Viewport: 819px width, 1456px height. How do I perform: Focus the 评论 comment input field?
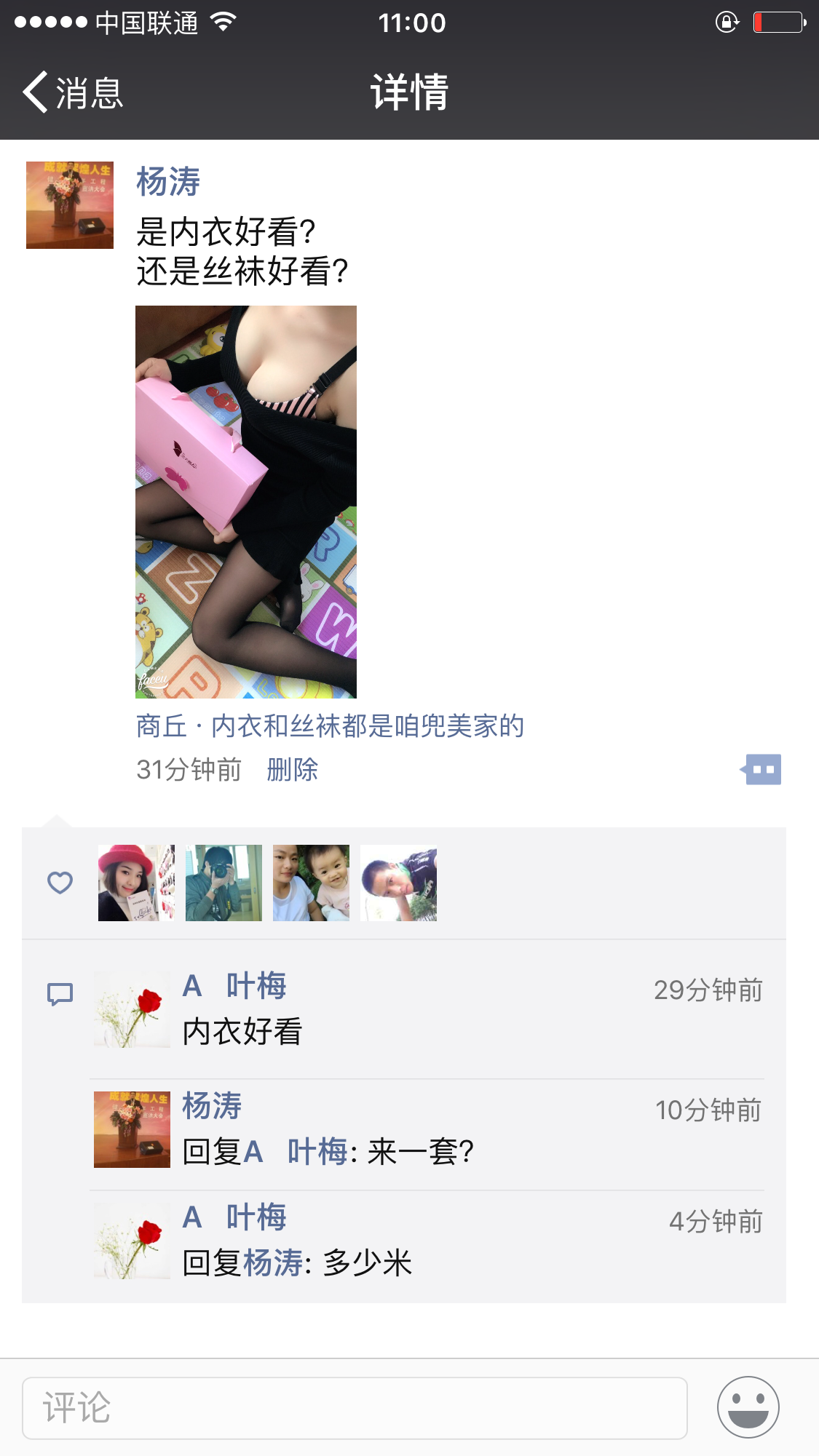(x=355, y=1408)
